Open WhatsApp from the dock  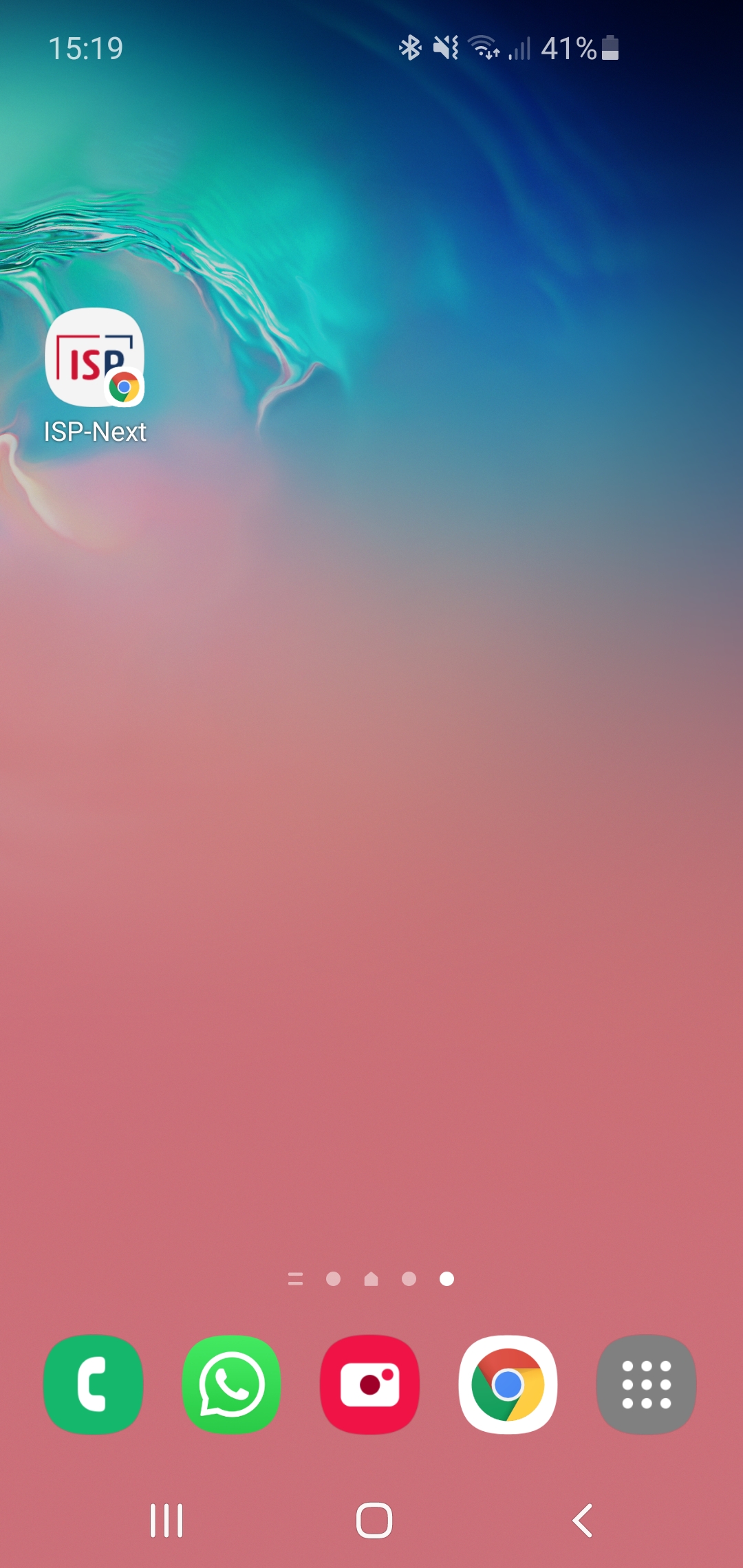pos(232,1384)
